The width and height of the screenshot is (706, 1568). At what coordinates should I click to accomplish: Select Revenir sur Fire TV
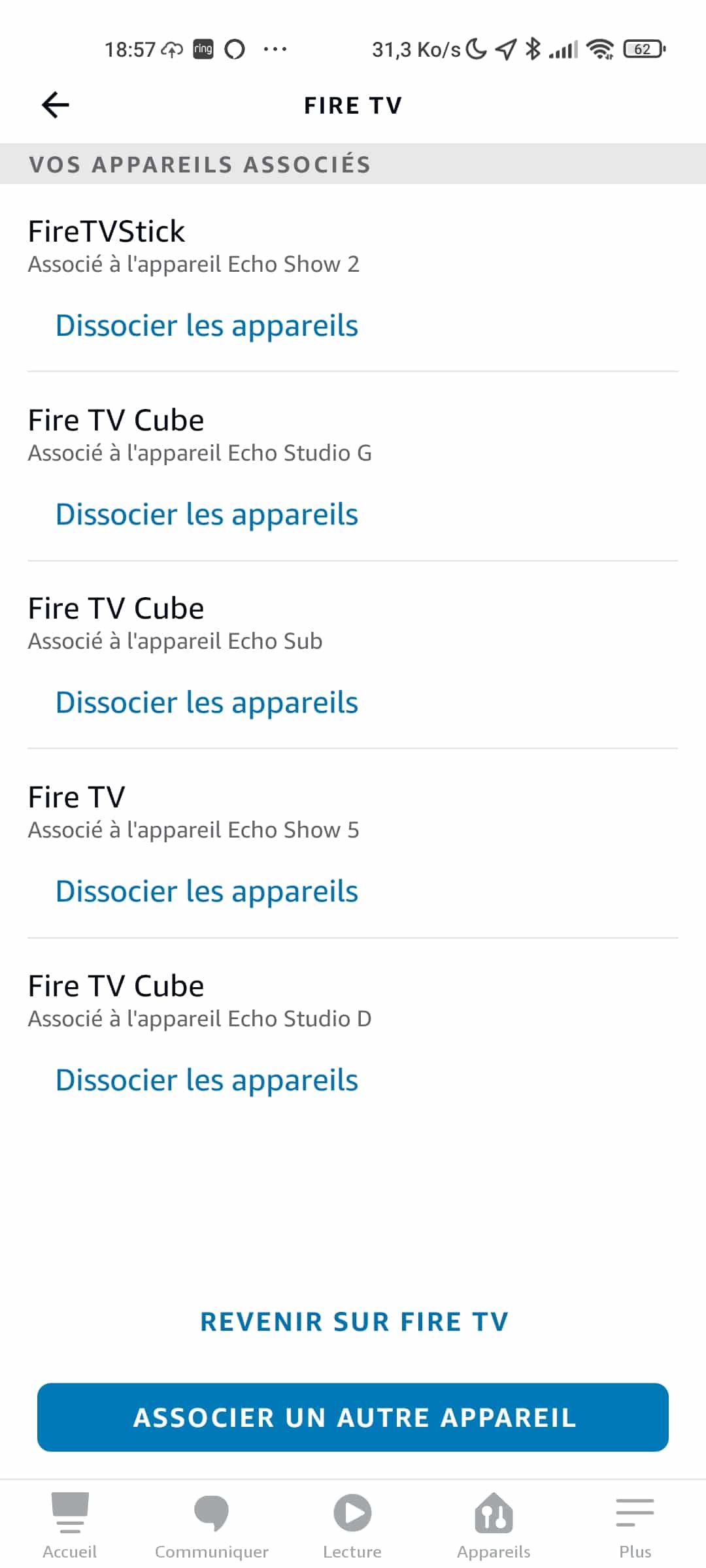[354, 1322]
